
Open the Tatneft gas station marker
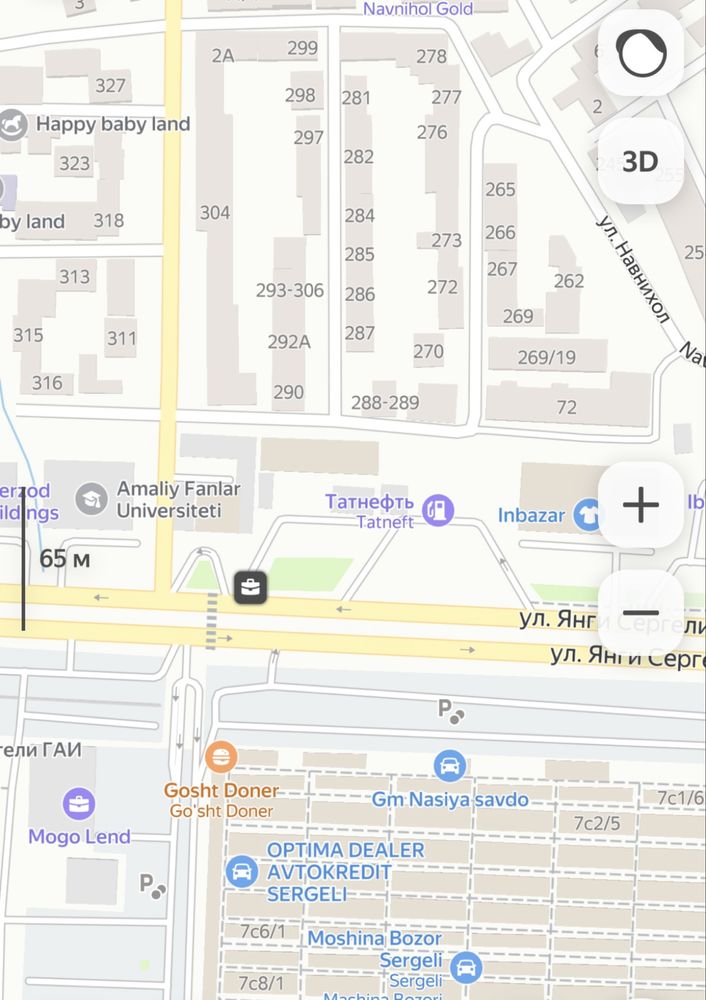[x=437, y=510]
